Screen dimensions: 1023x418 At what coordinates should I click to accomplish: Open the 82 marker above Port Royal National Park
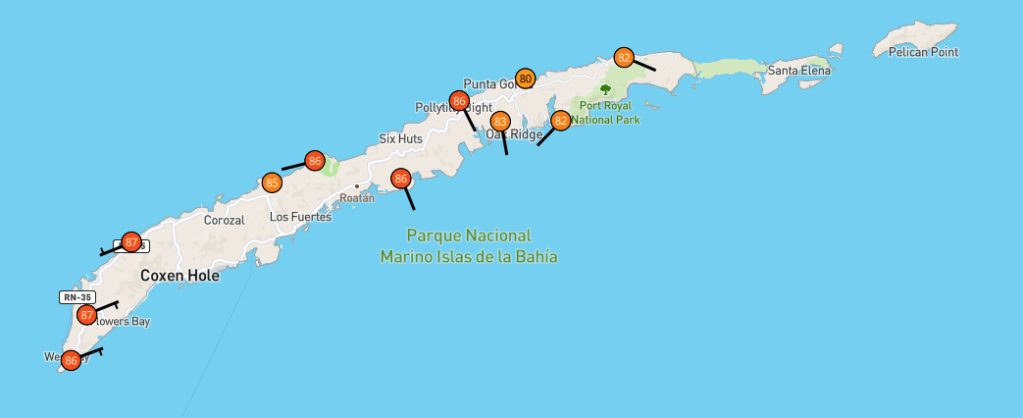click(x=624, y=57)
